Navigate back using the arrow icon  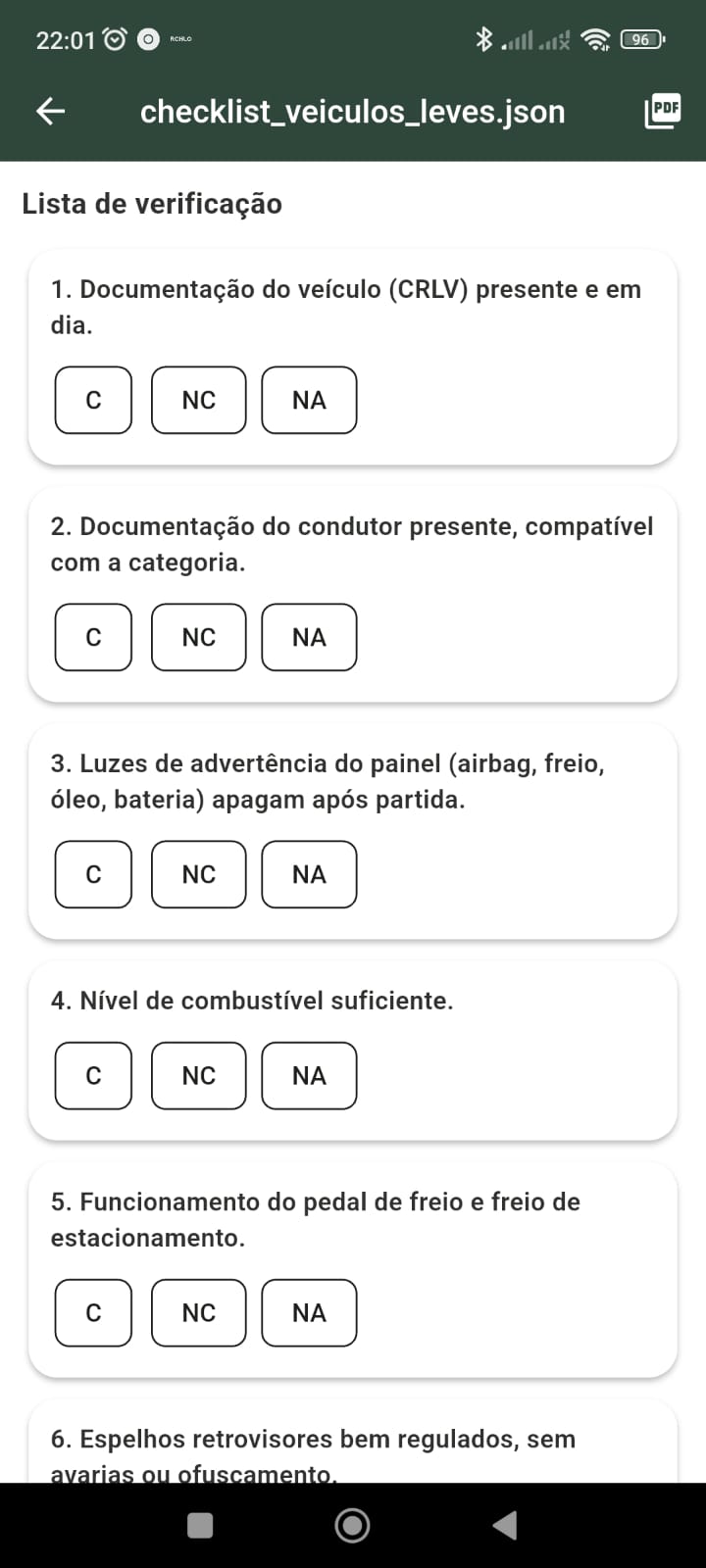(x=49, y=111)
